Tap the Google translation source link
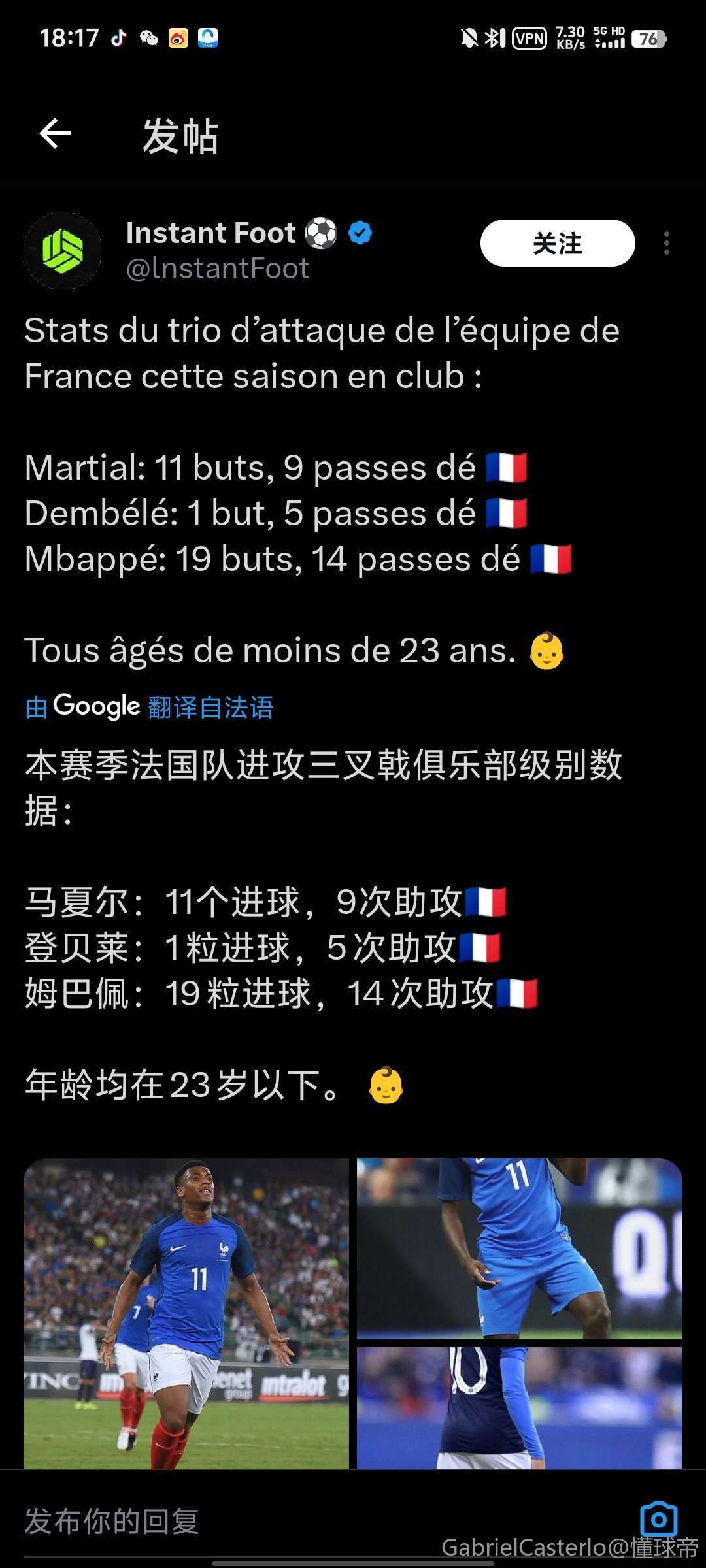 (149, 707)
